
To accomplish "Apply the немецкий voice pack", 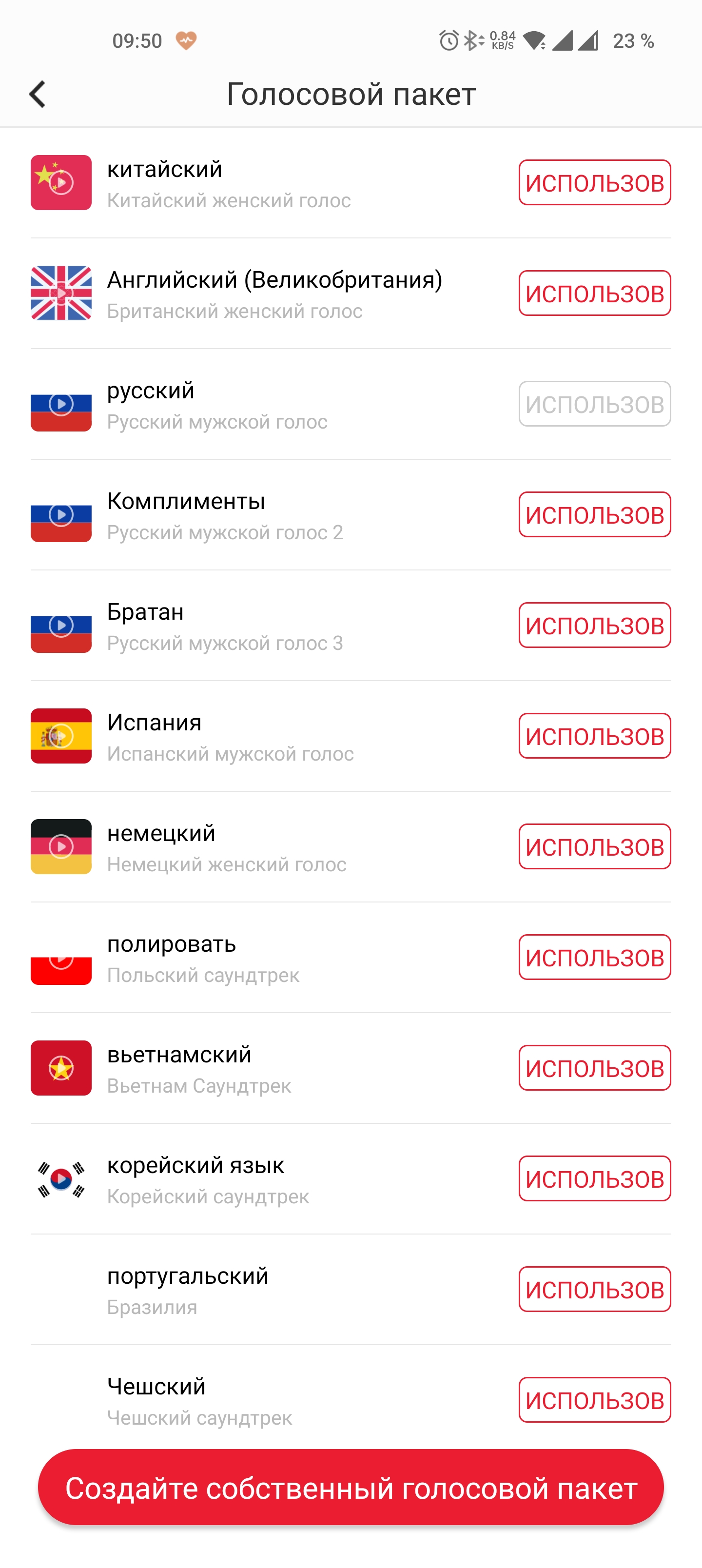I will (594, 847).
